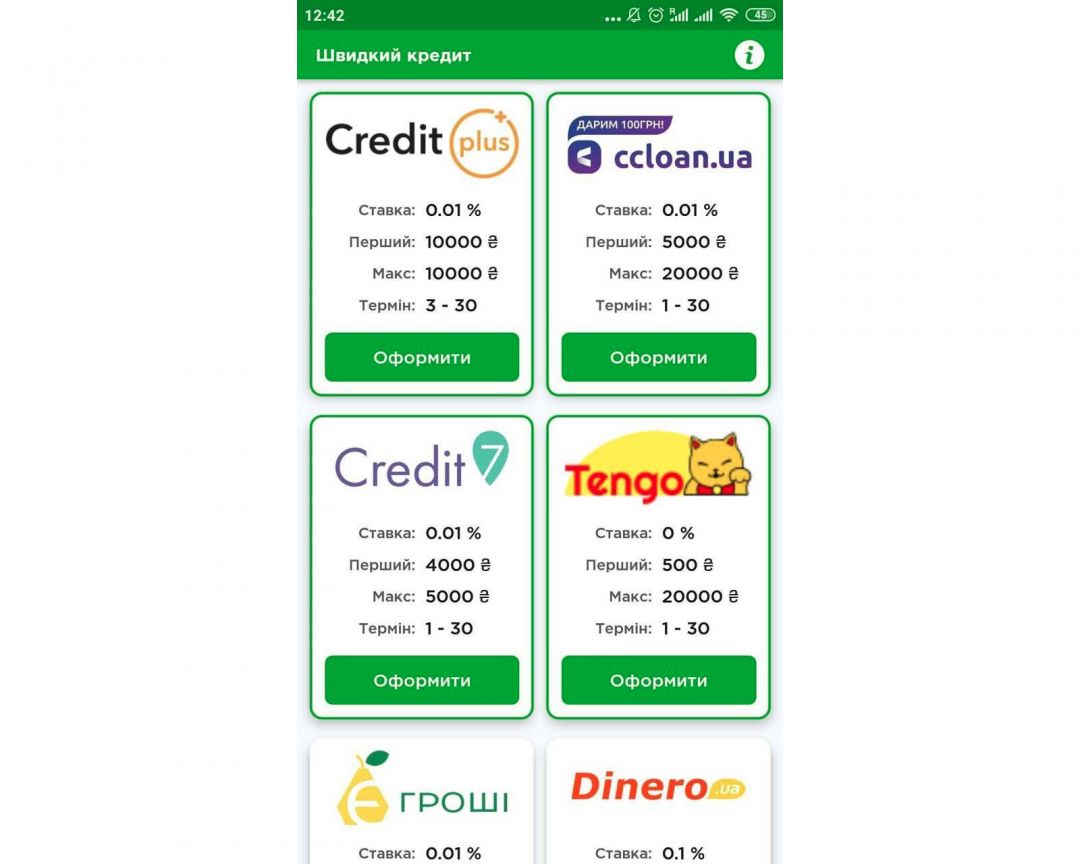Image resolution: width=1080 pixels, height=864 pixels.
Task: Tap Оформити under Credit Plus
Action: 421,357
